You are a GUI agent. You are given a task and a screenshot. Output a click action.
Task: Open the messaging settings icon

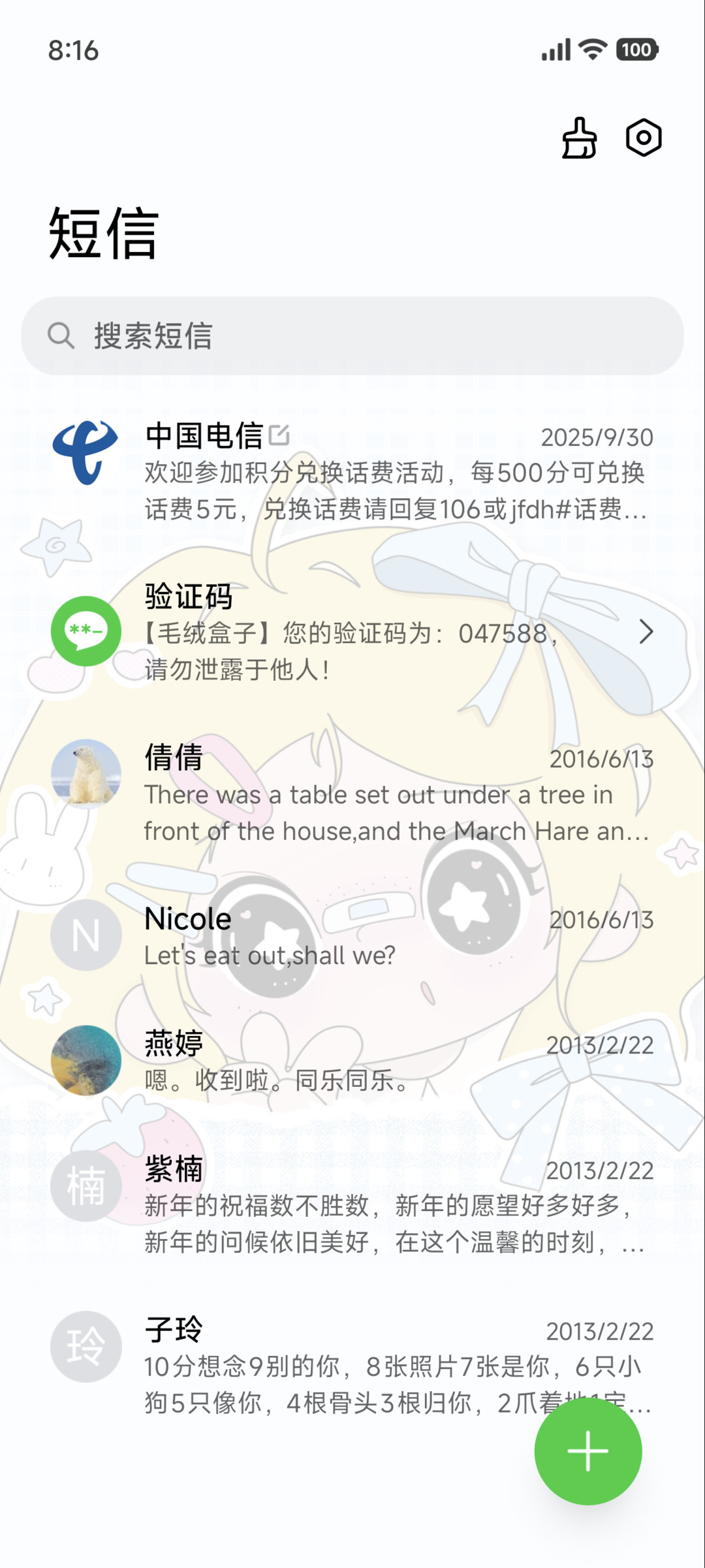pos(644,138)
